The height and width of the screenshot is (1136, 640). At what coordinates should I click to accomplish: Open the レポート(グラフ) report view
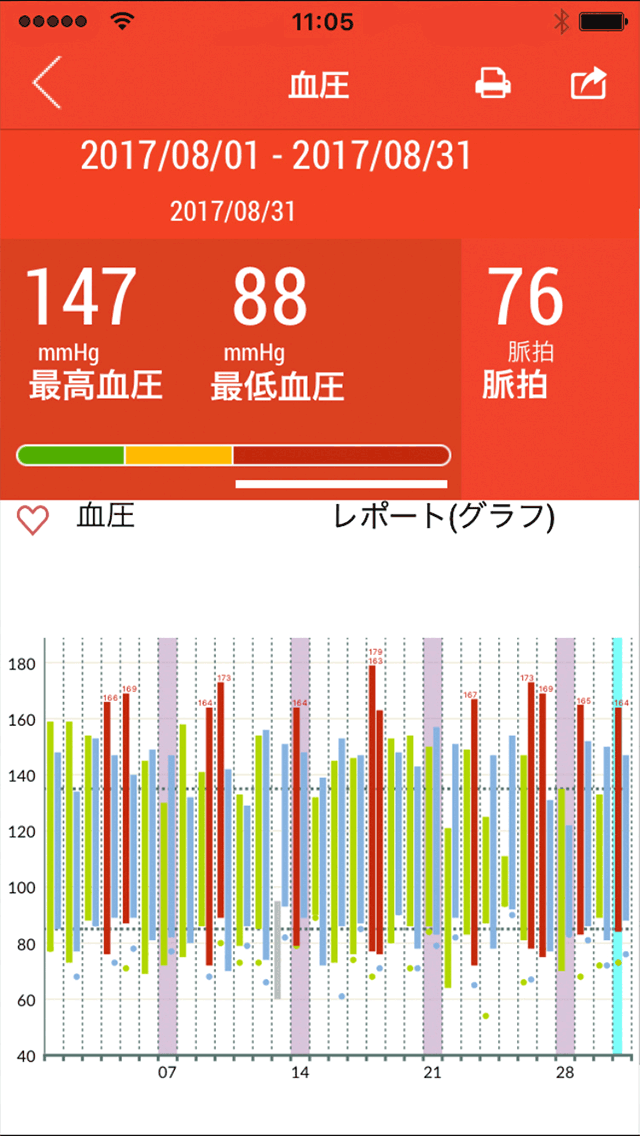tap(443, 517)
